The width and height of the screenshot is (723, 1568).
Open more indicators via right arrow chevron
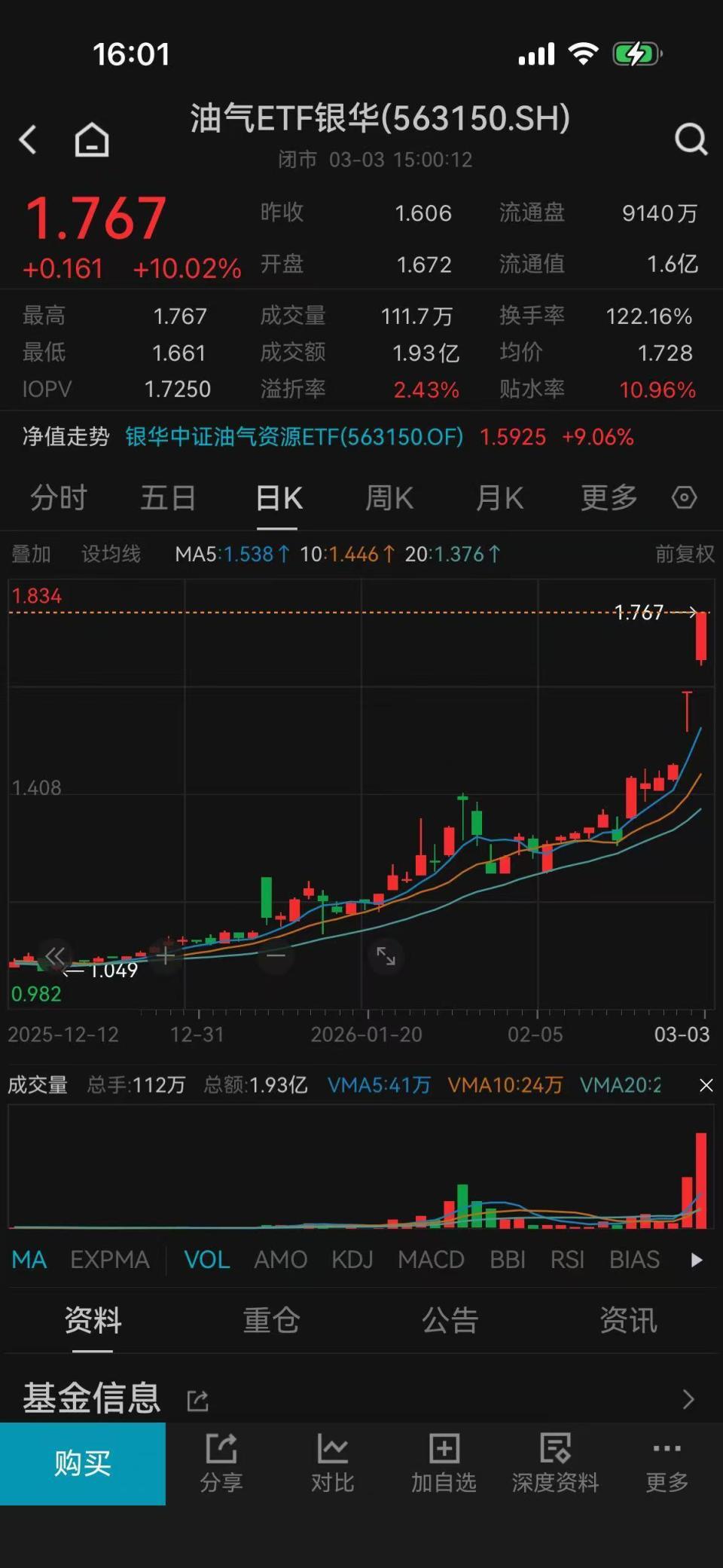click(x=694, y=1259)
